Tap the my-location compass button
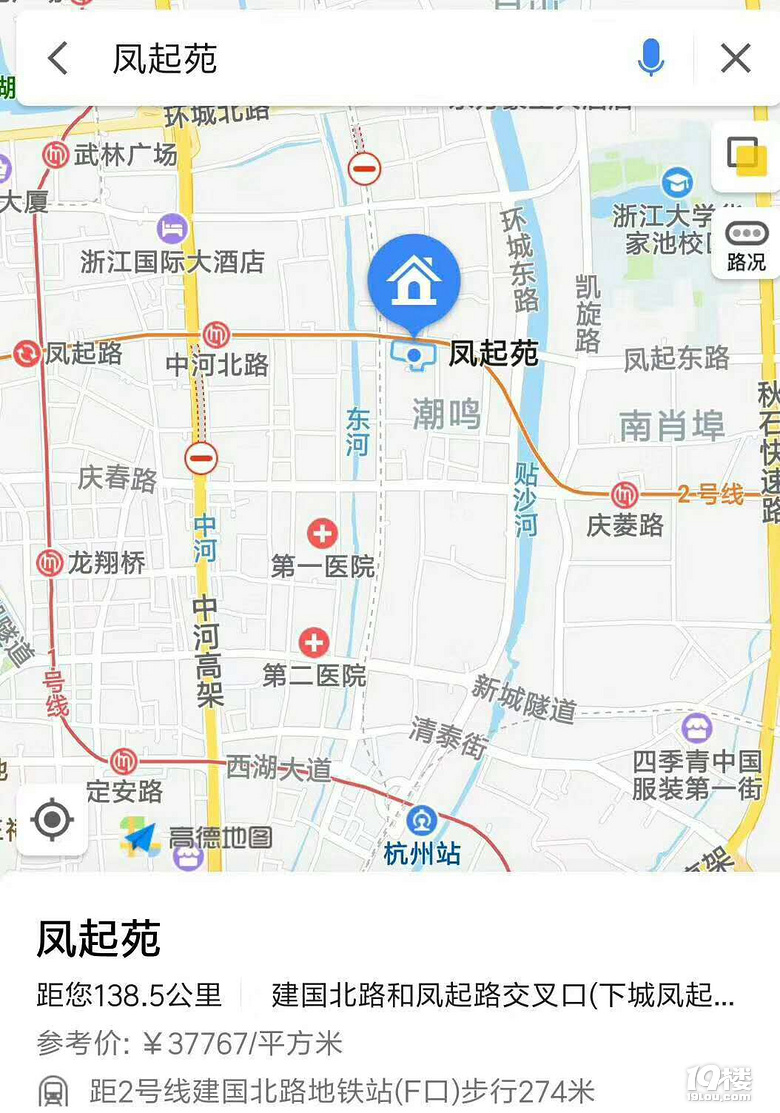Viewport: 780px width, 1113px height. click(x=50, y=820)
